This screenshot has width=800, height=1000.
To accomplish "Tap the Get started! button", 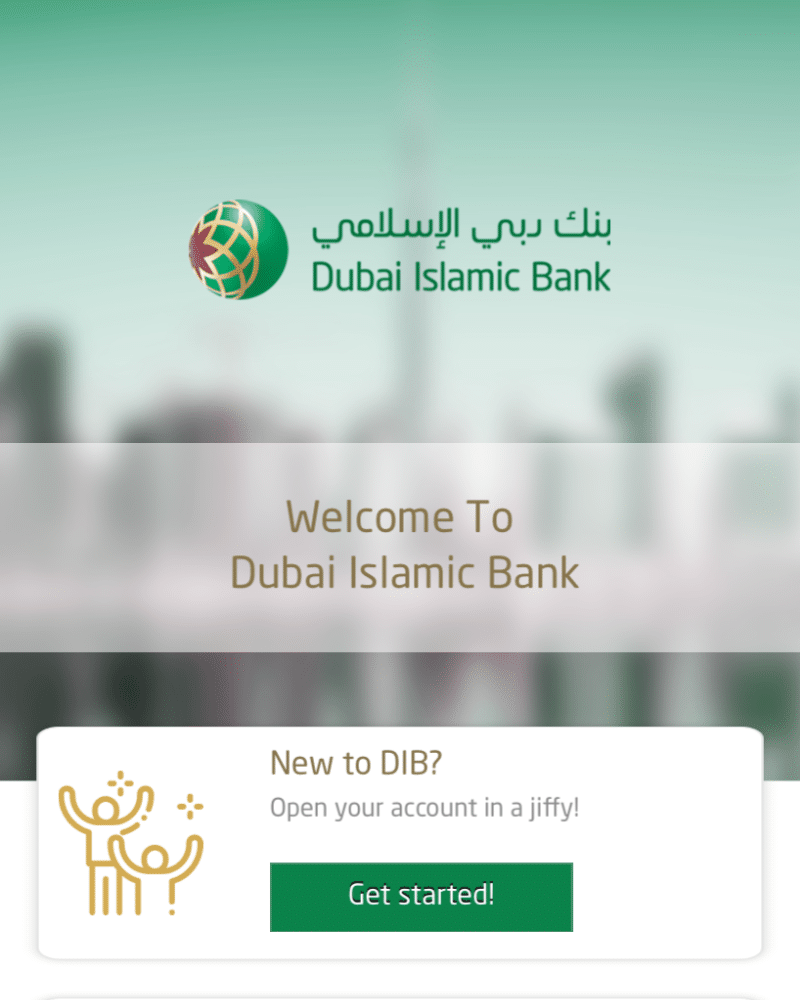I will pos(421,896).
